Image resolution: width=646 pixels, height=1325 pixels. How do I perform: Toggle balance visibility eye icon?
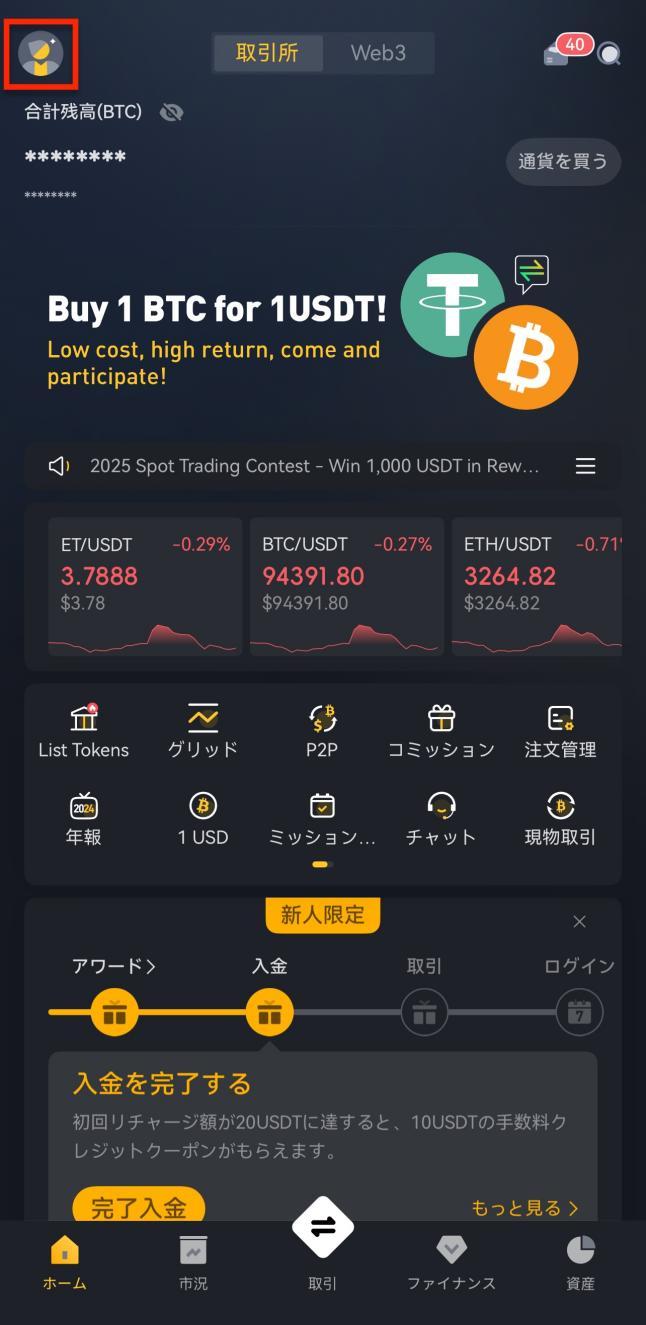(x=172, y=112)
